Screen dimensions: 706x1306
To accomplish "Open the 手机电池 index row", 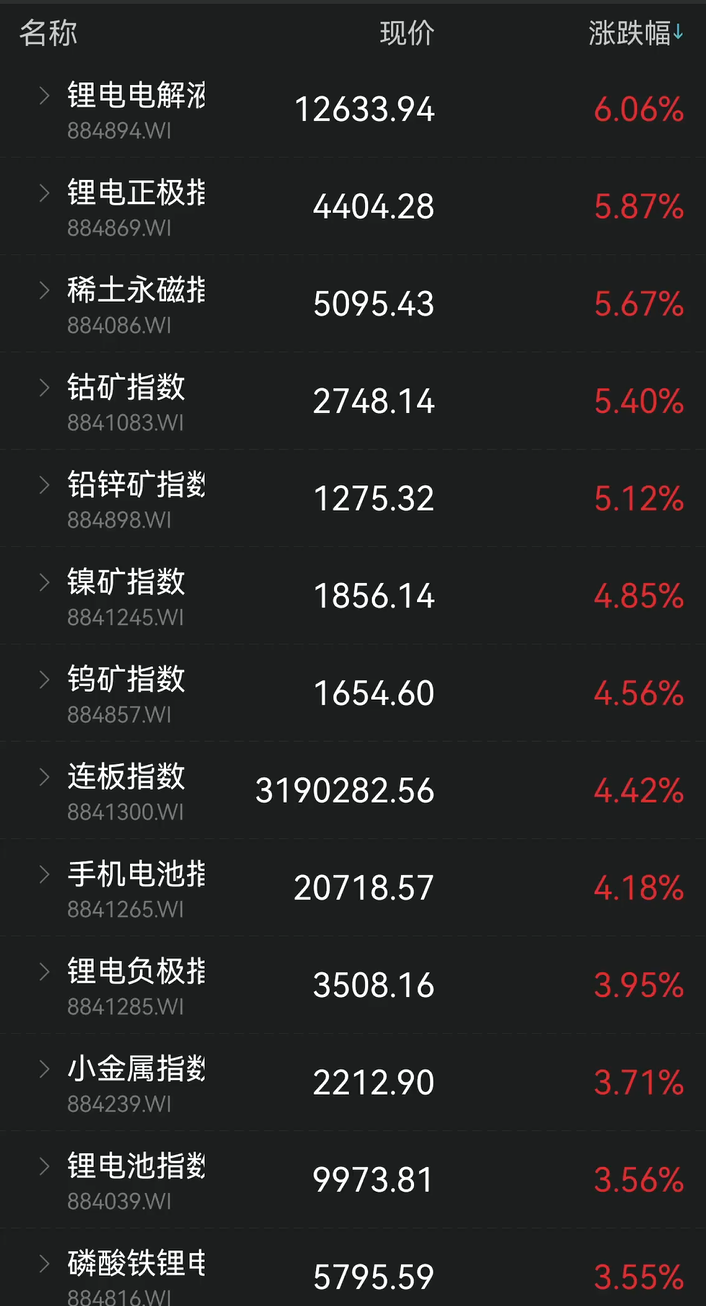I will (x=136, y=874).
